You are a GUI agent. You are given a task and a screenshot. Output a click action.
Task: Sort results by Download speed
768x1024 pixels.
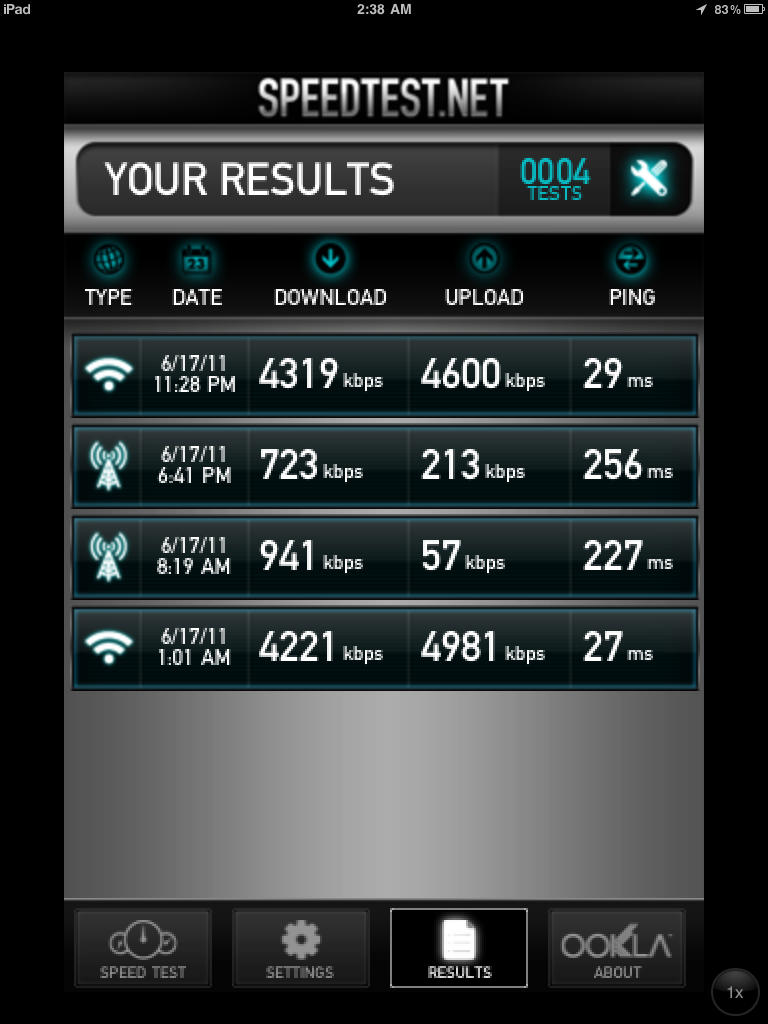click(330, 277)
